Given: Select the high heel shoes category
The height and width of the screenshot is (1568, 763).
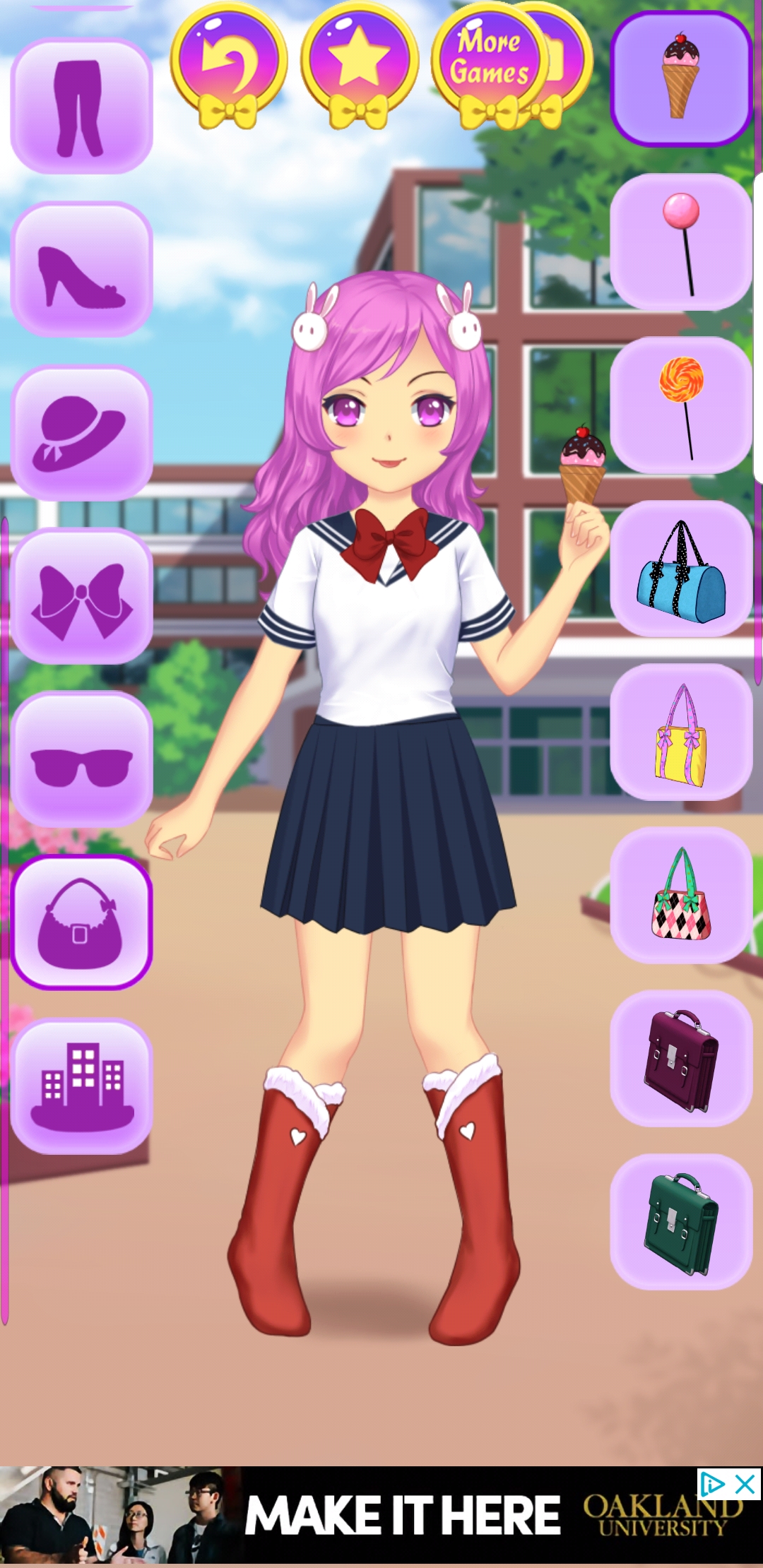Looking at the screenshot, I should coord(82,269).
